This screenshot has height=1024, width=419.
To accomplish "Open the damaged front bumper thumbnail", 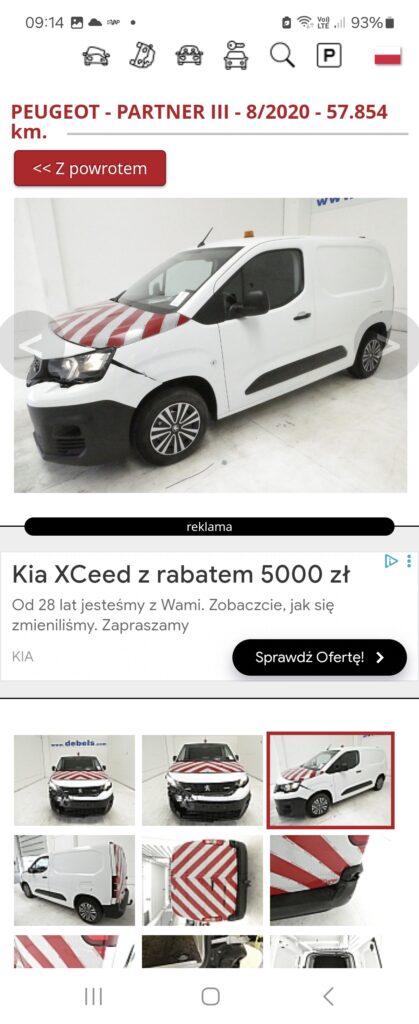I will 202,780.
